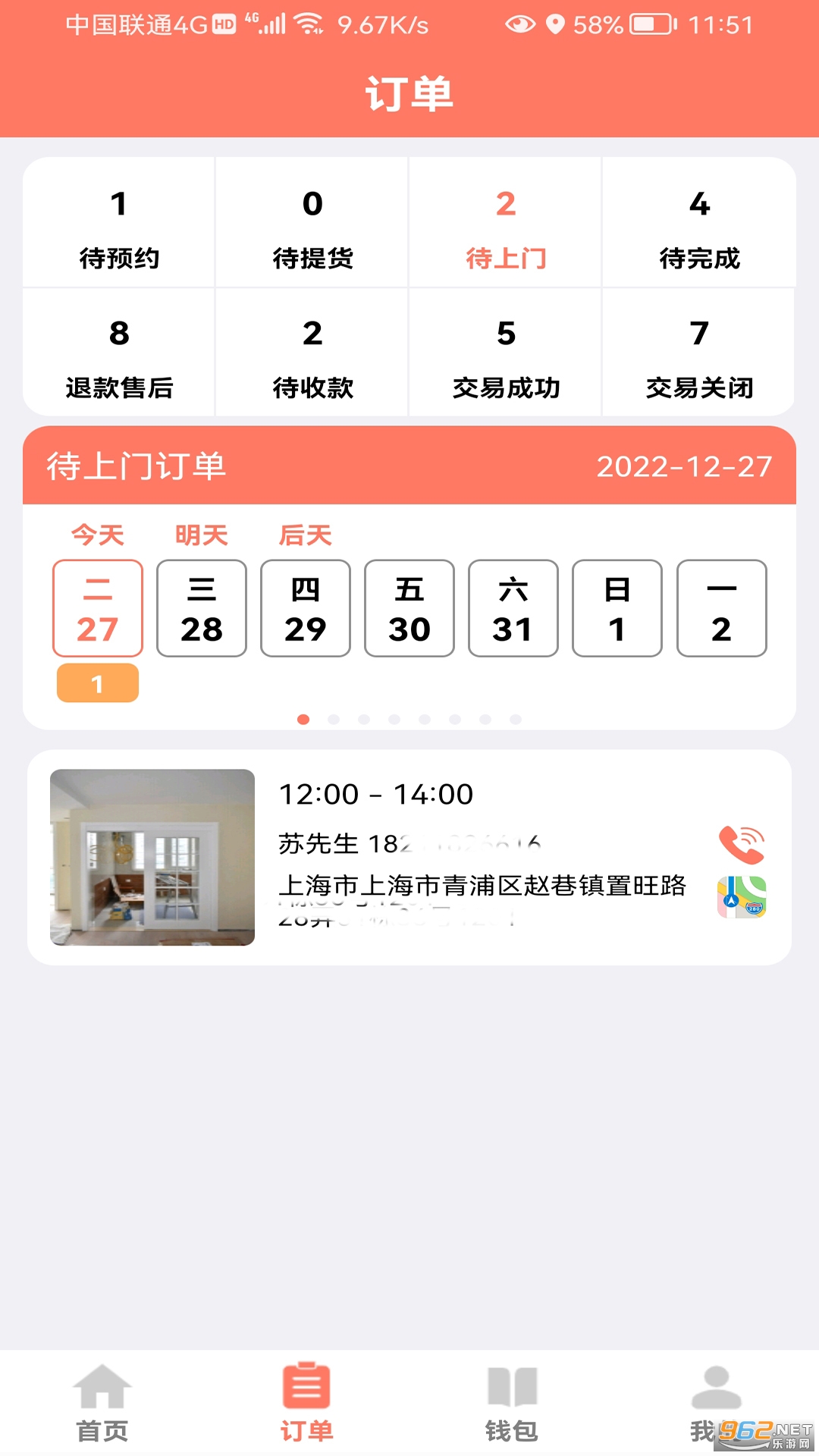Screen dimensions: 819x1456
Task: View 交易关闭 orders
Action: coord(699,354)
